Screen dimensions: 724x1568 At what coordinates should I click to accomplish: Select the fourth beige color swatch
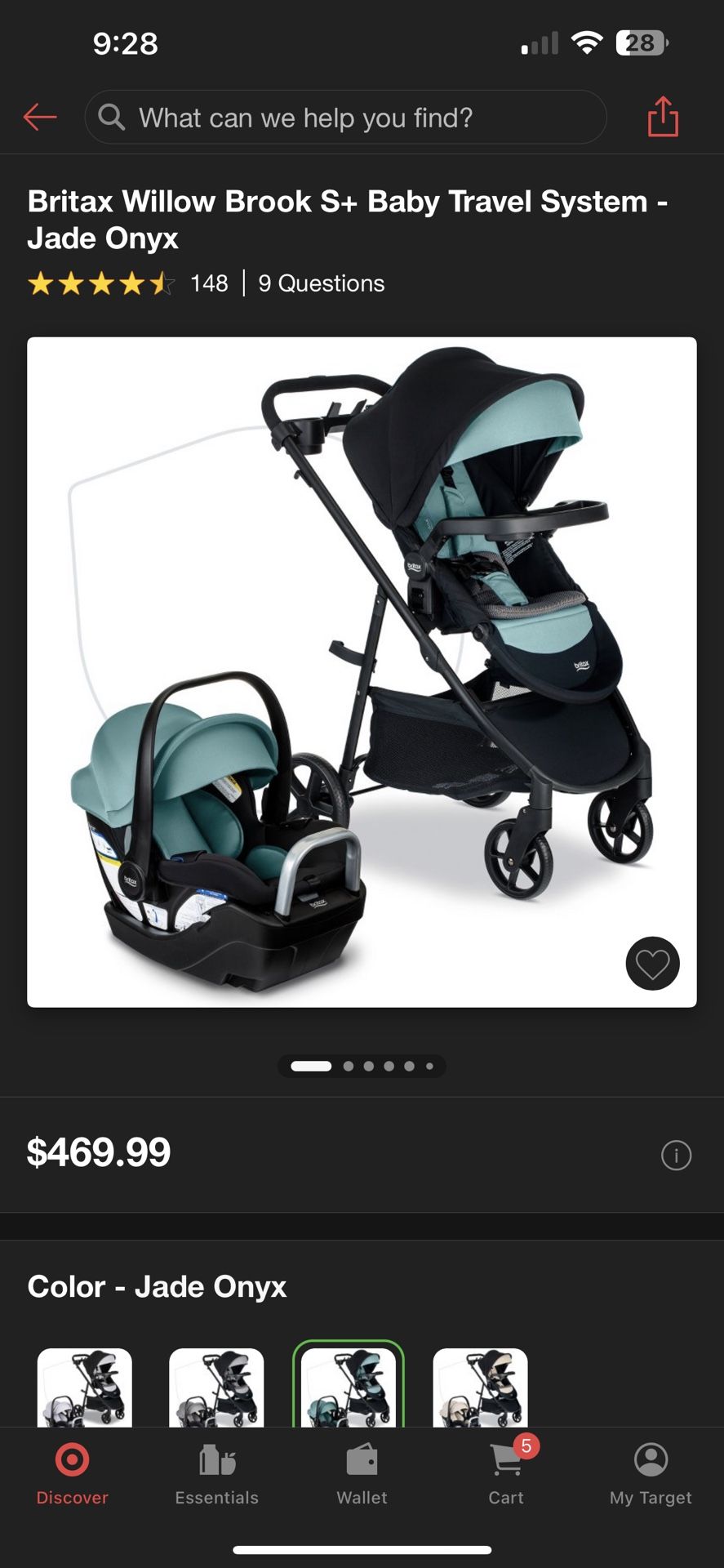[480, 1387]
